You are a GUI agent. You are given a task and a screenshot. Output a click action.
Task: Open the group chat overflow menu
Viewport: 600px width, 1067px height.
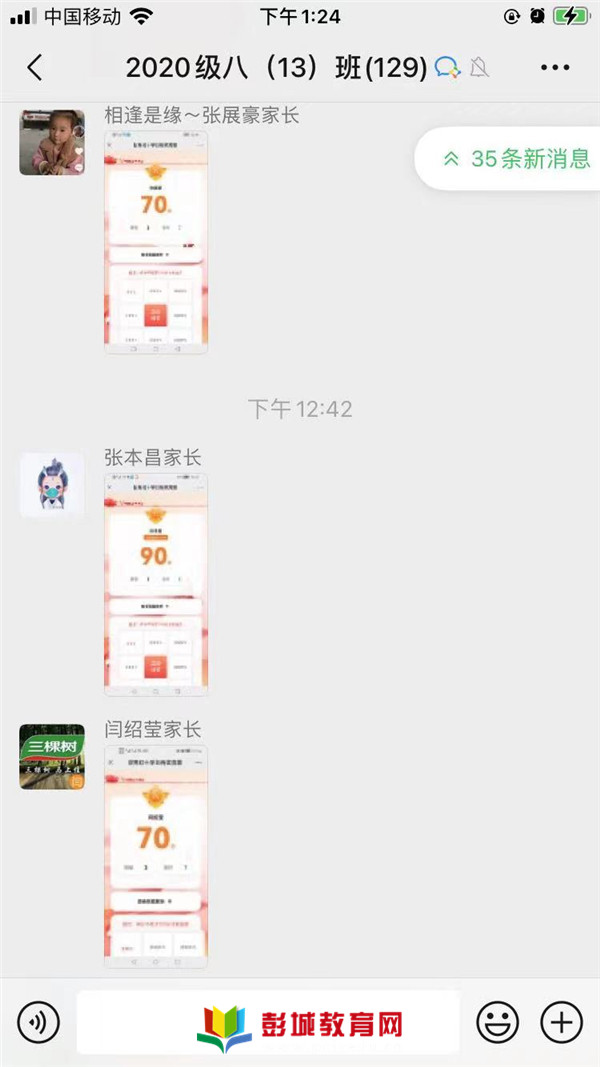point(555,68)
